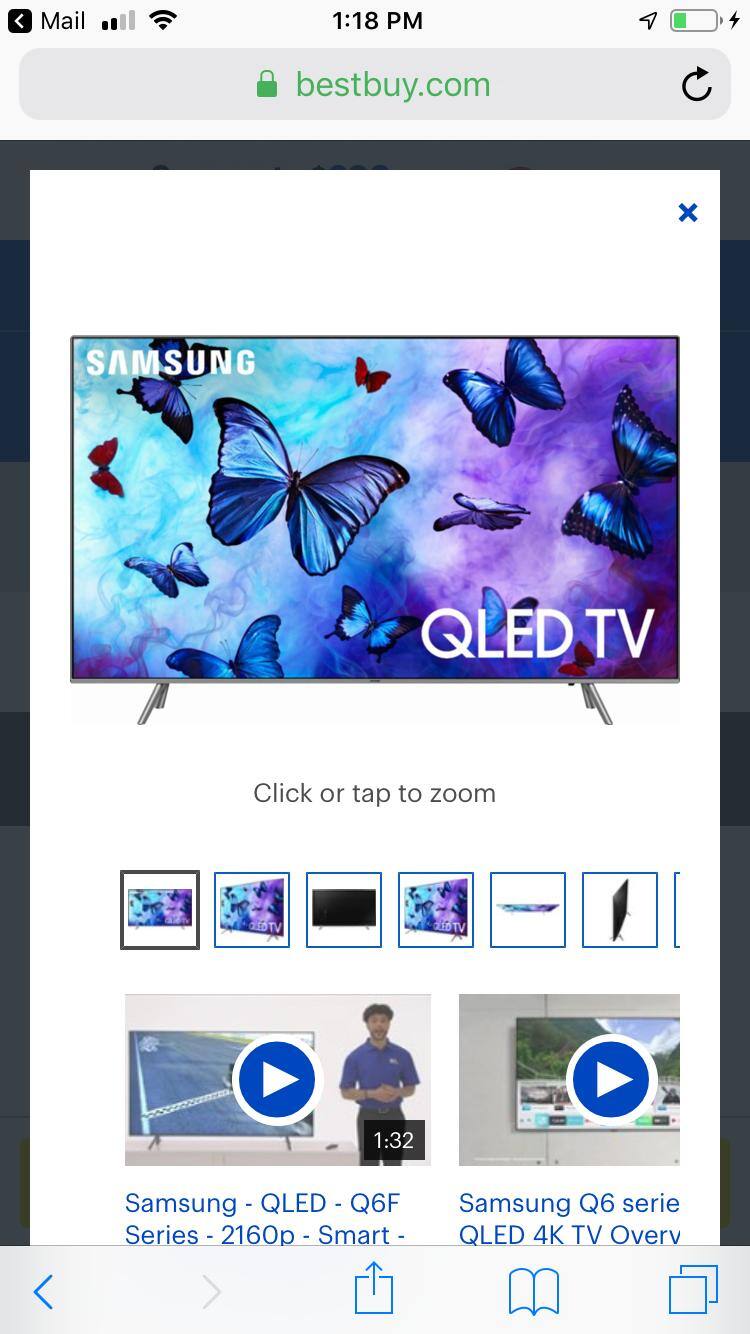This screenshot has height=1334, width=750.
Task: Open the Safari share sheet
Action: click(x=374, y=1289)
